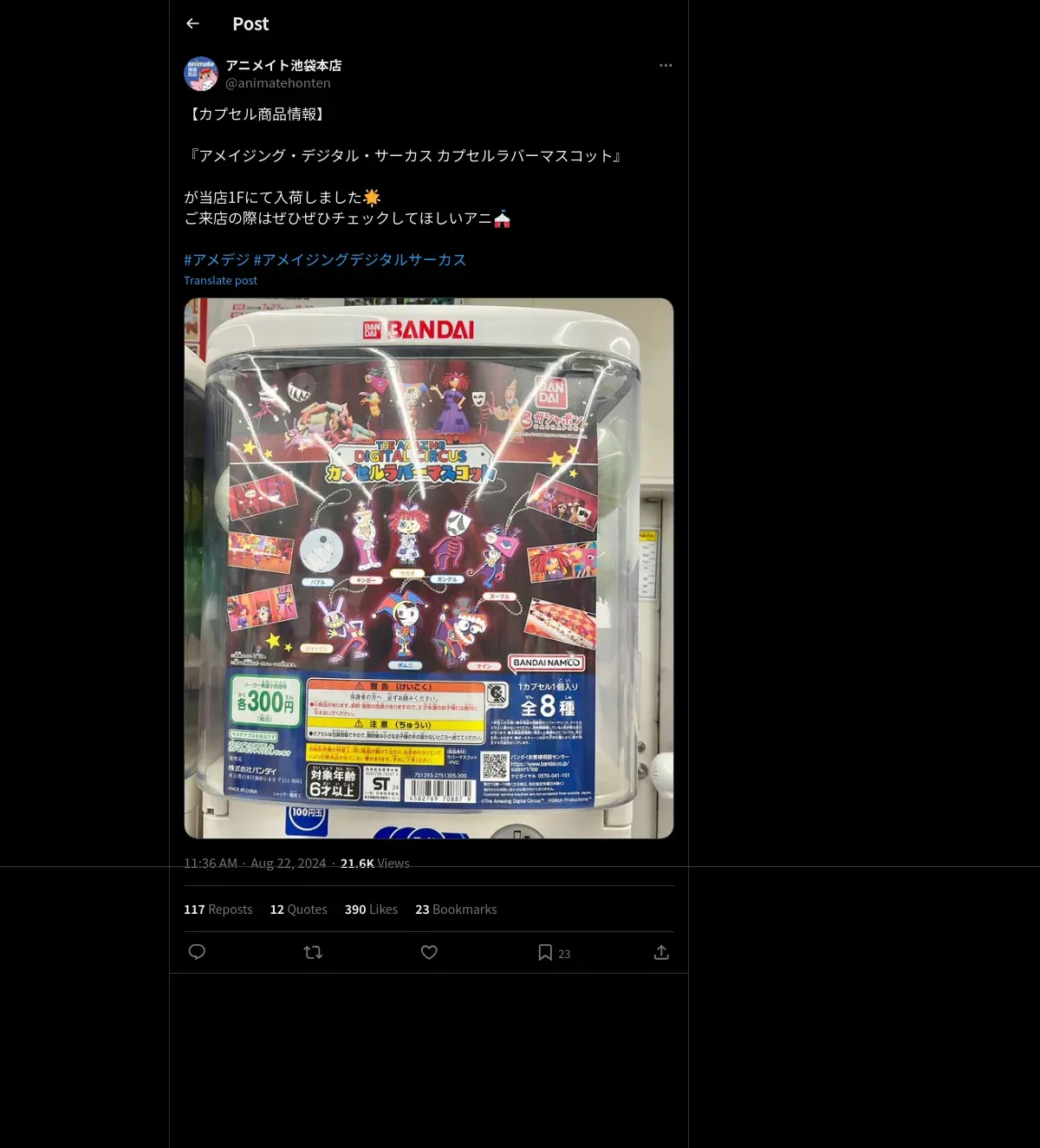Repost this post
This screenshot has height=1148, width=1040.
[x=313, y=952]
